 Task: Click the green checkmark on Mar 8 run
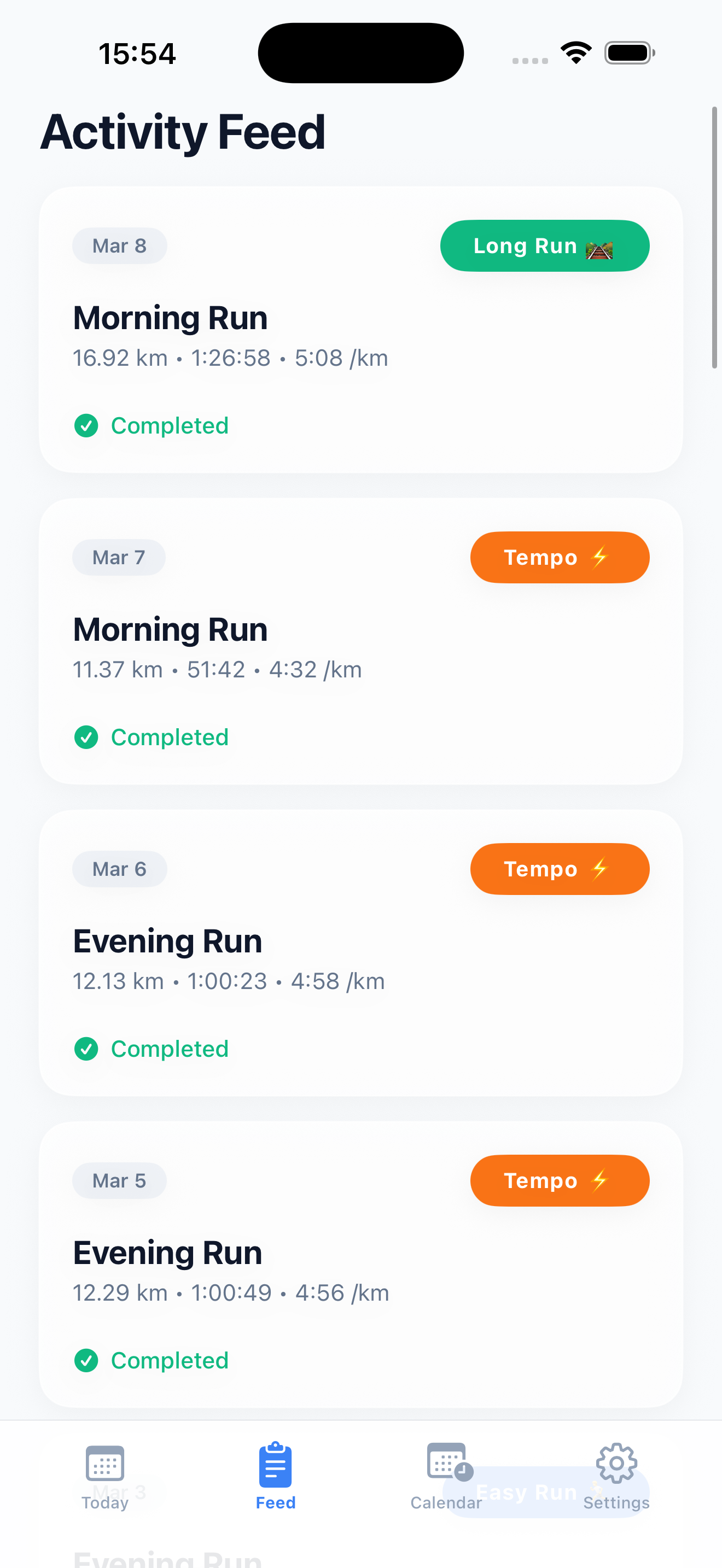(x=86, y=426)
